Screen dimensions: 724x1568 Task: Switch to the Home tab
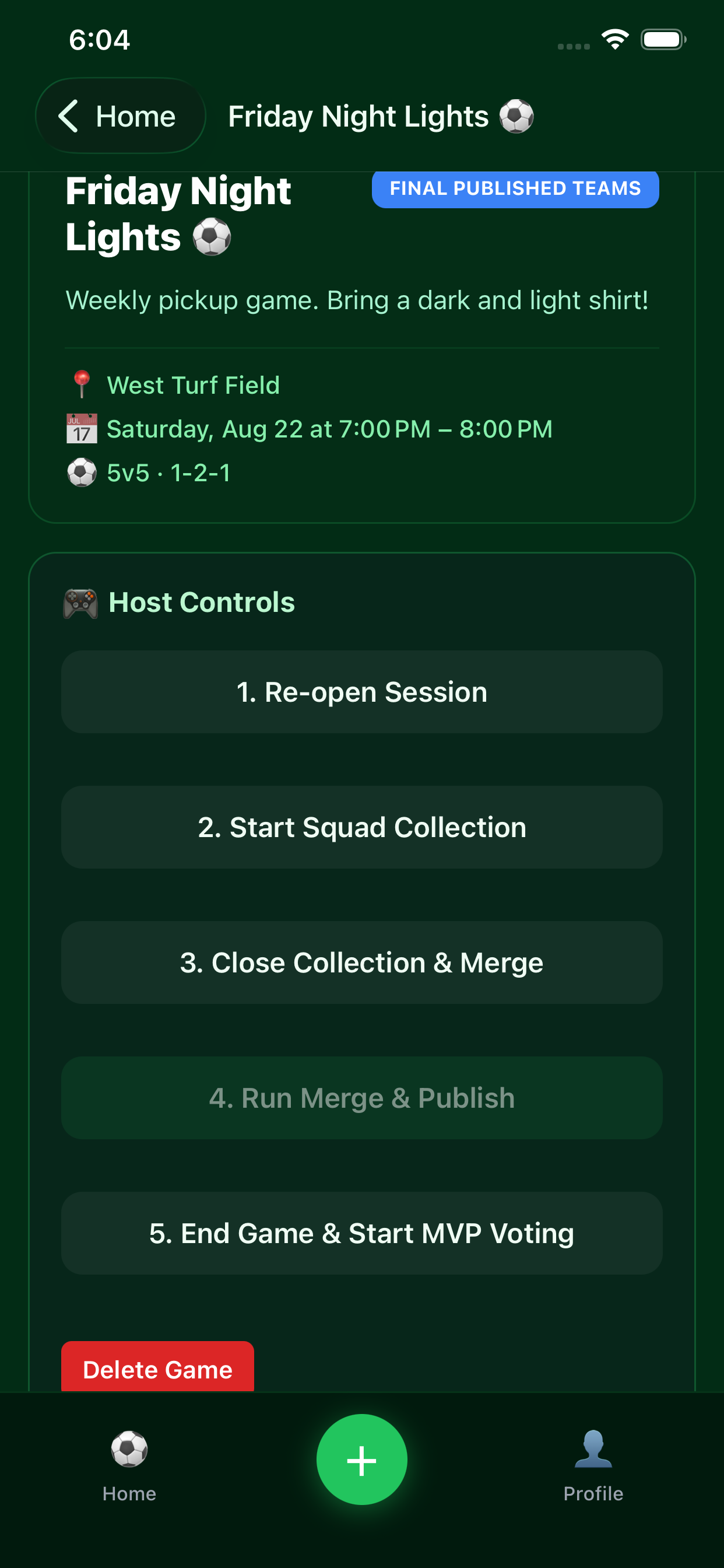pyautogui.click(x=129, y=1467)
